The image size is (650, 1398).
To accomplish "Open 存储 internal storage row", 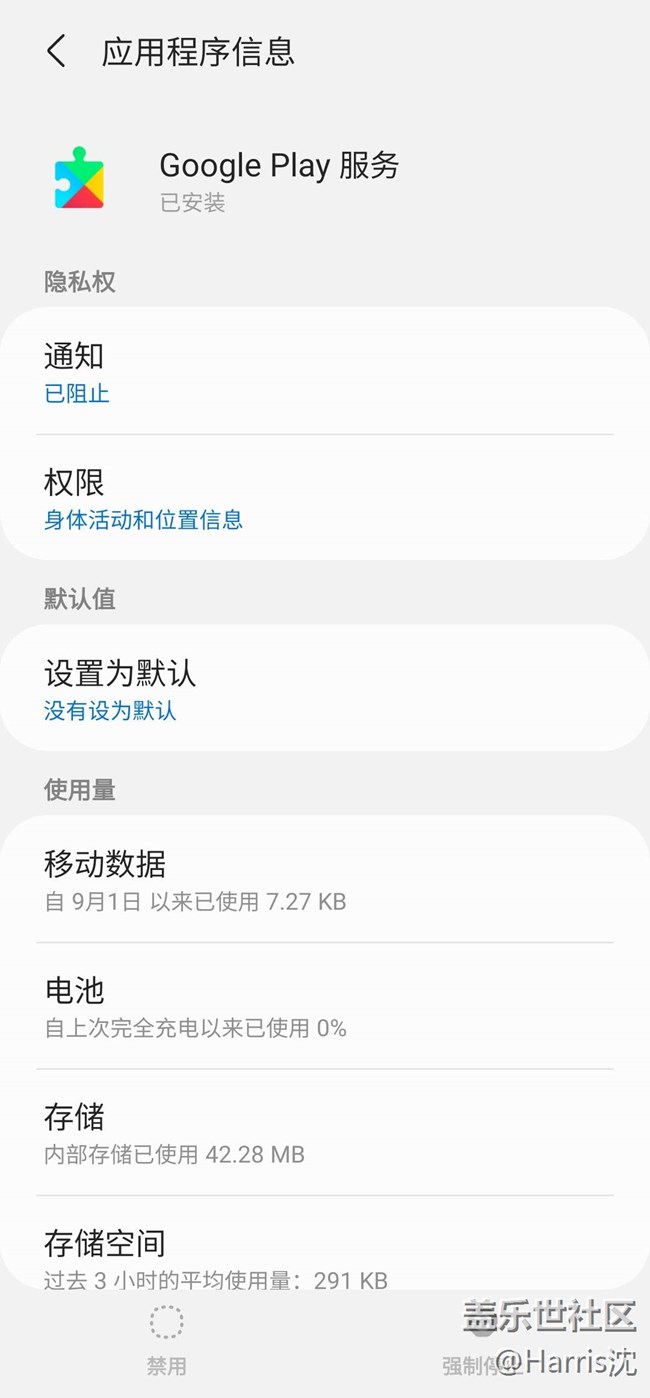I will tap(325, 1133).
